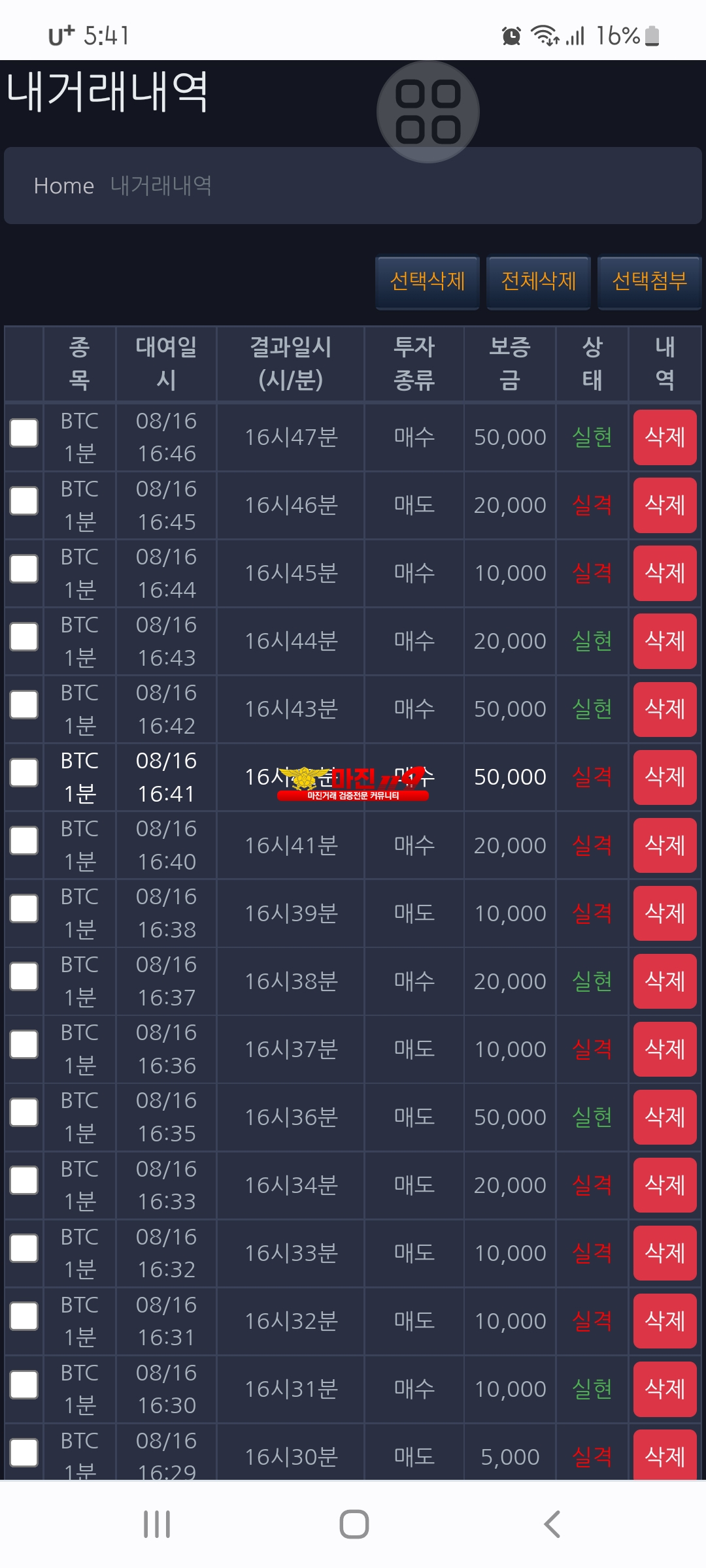Mark the 16:33 trade checkbox
This screenshot has width=706, height=1568.
pyautogui.click(x=24, y=1181)
